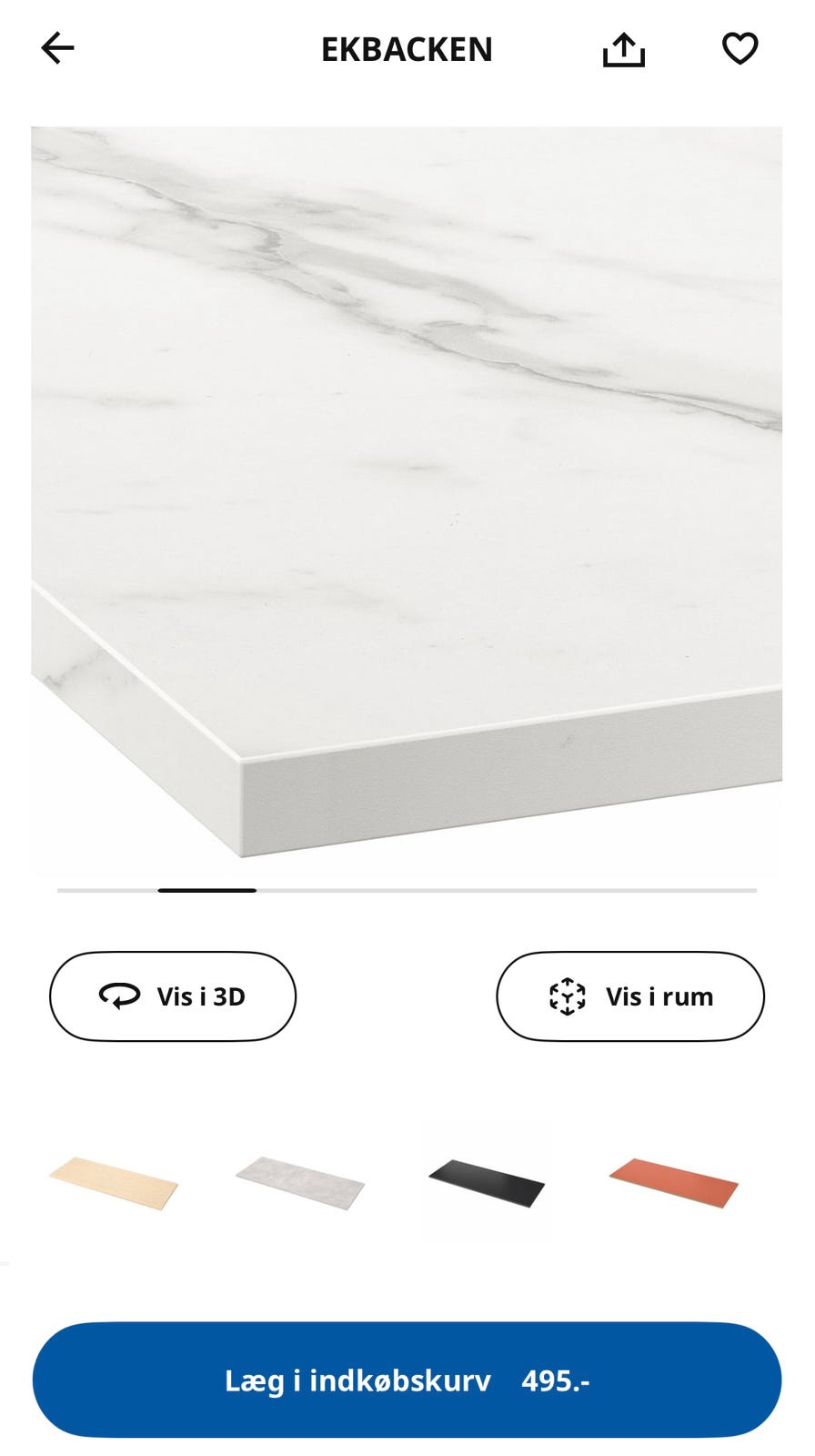Screen dimensions: 815x1456
Task: Open the worktop in 3D with Vis i 3D
Action: [x=173, y=996]
